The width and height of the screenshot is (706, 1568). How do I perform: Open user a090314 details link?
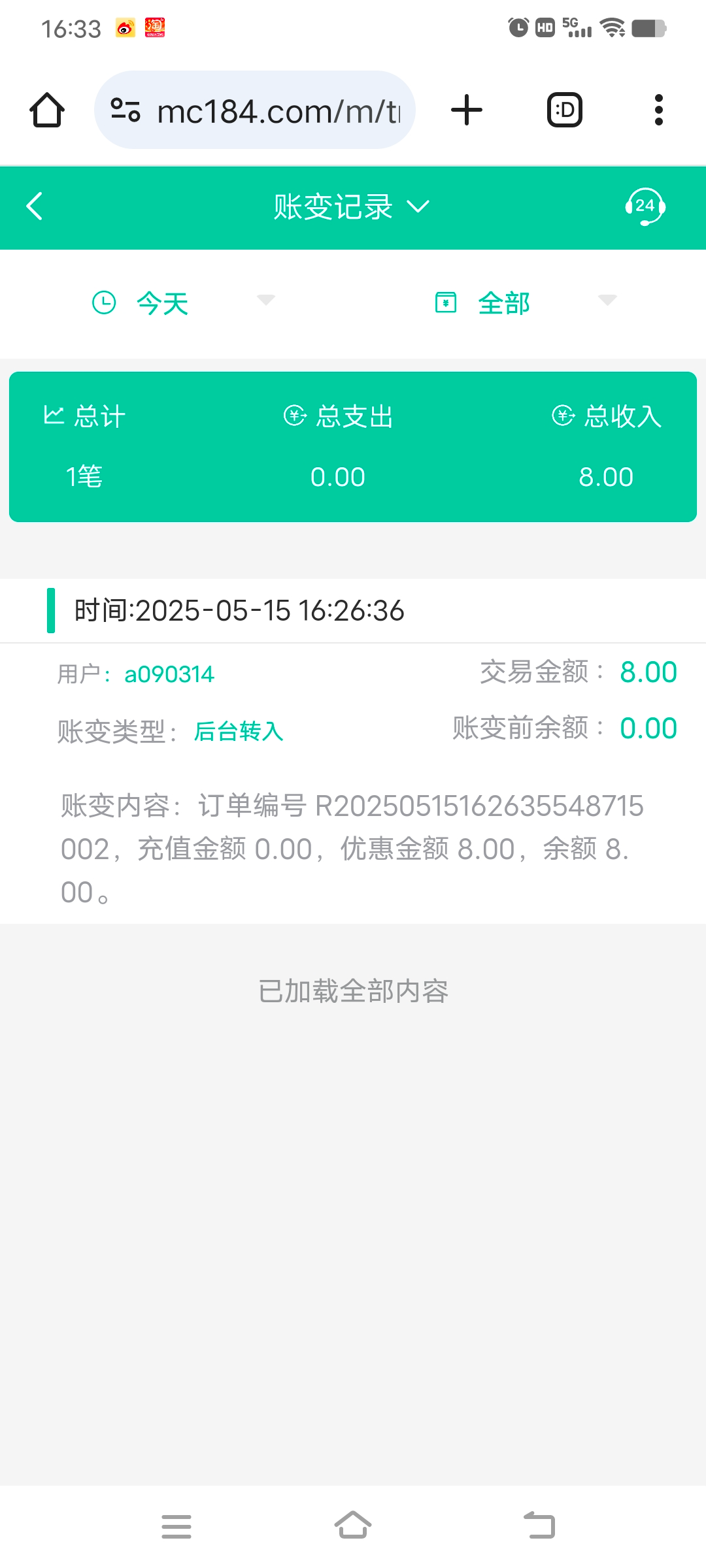[169, 673]
